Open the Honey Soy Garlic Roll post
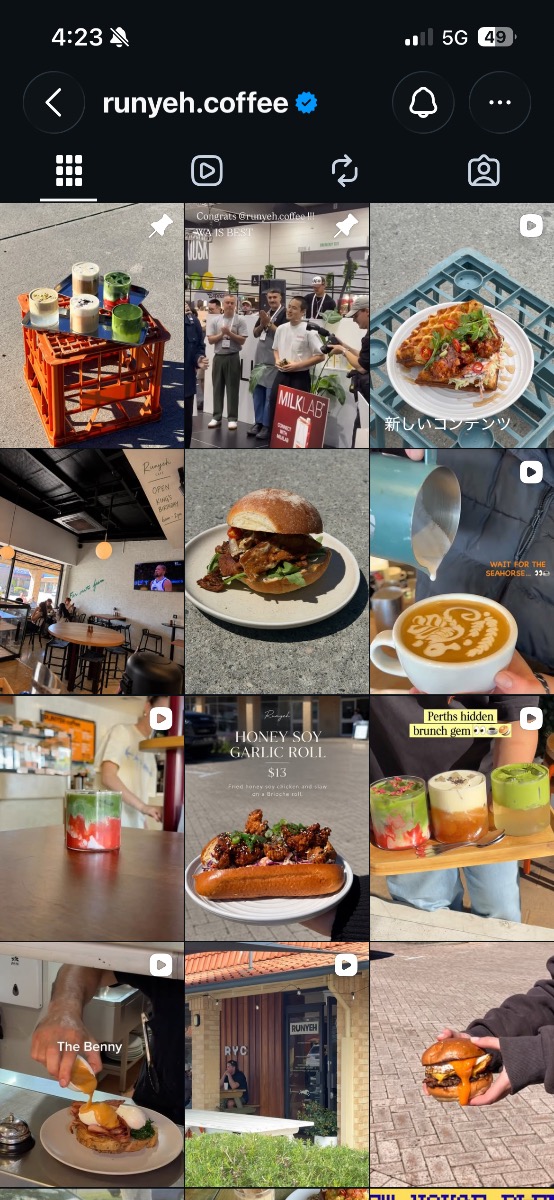This screenshot has width=554, height=1200. click(x=277, y=817)
